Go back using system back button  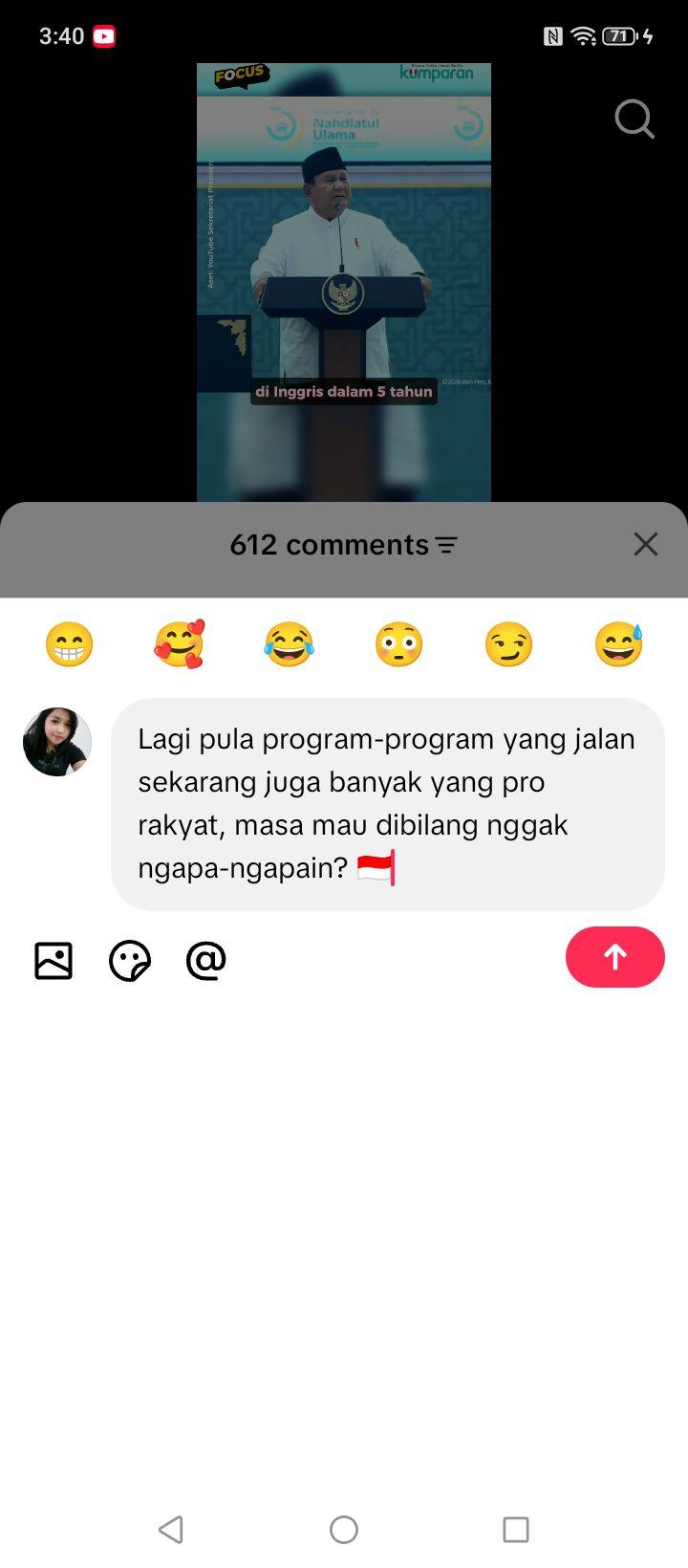(171, 1530)
